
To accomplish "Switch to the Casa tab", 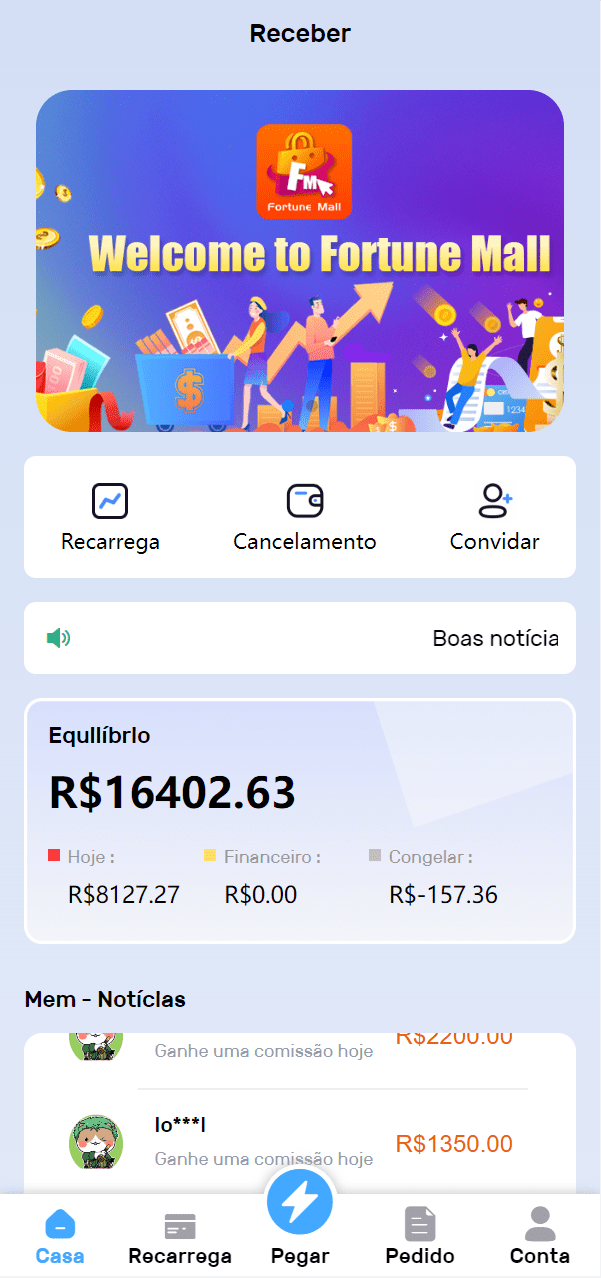I will coord(60,1236).
